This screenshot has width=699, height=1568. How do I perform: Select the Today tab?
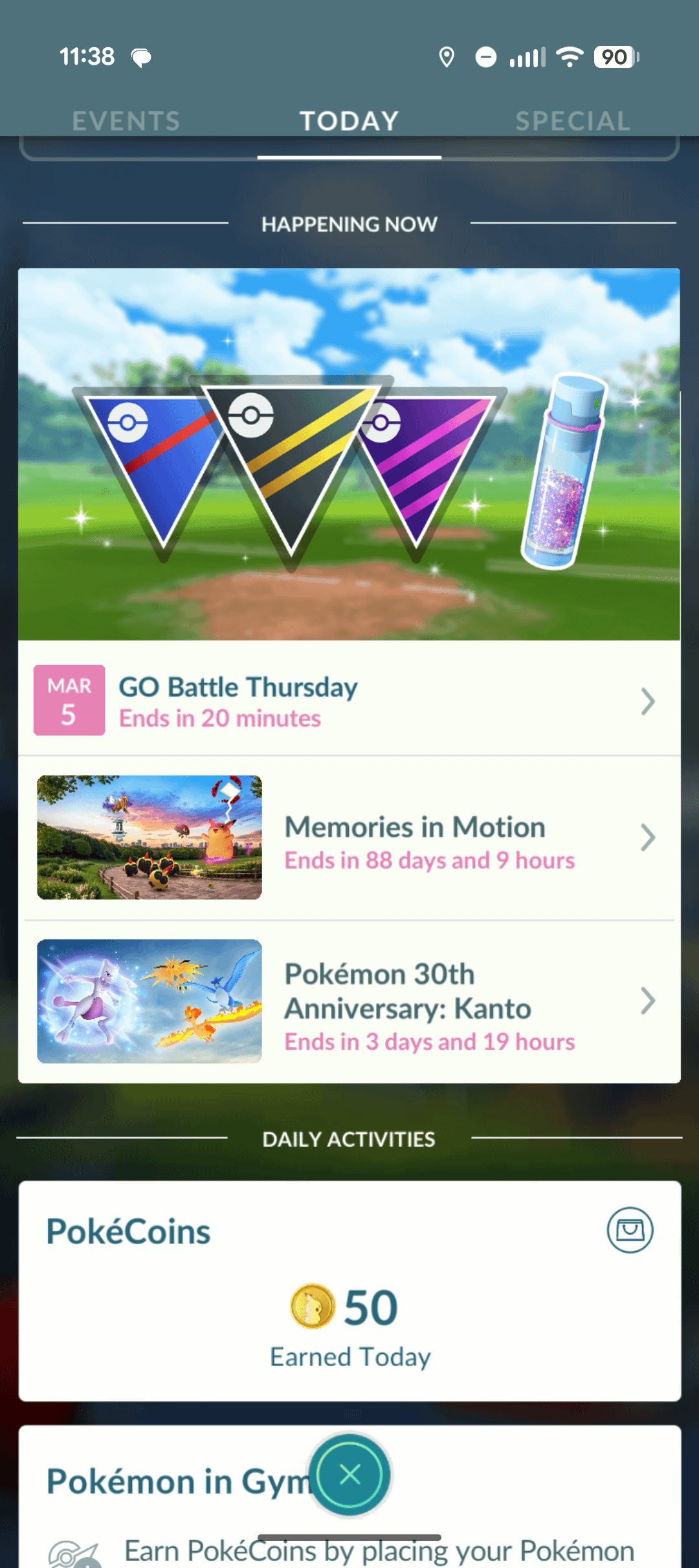pos(349,121)
